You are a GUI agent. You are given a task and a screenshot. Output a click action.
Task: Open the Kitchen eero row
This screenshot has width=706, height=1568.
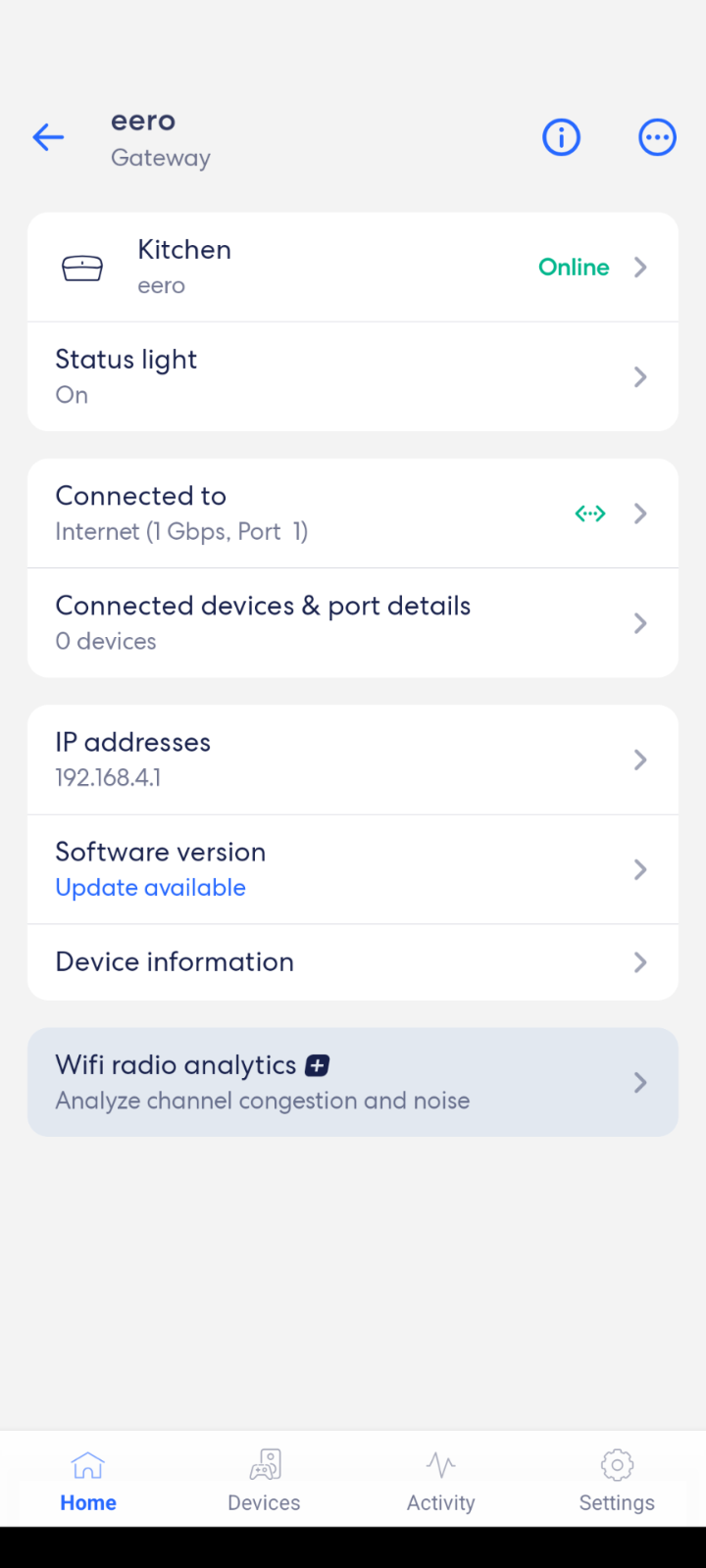coord(353,268)
